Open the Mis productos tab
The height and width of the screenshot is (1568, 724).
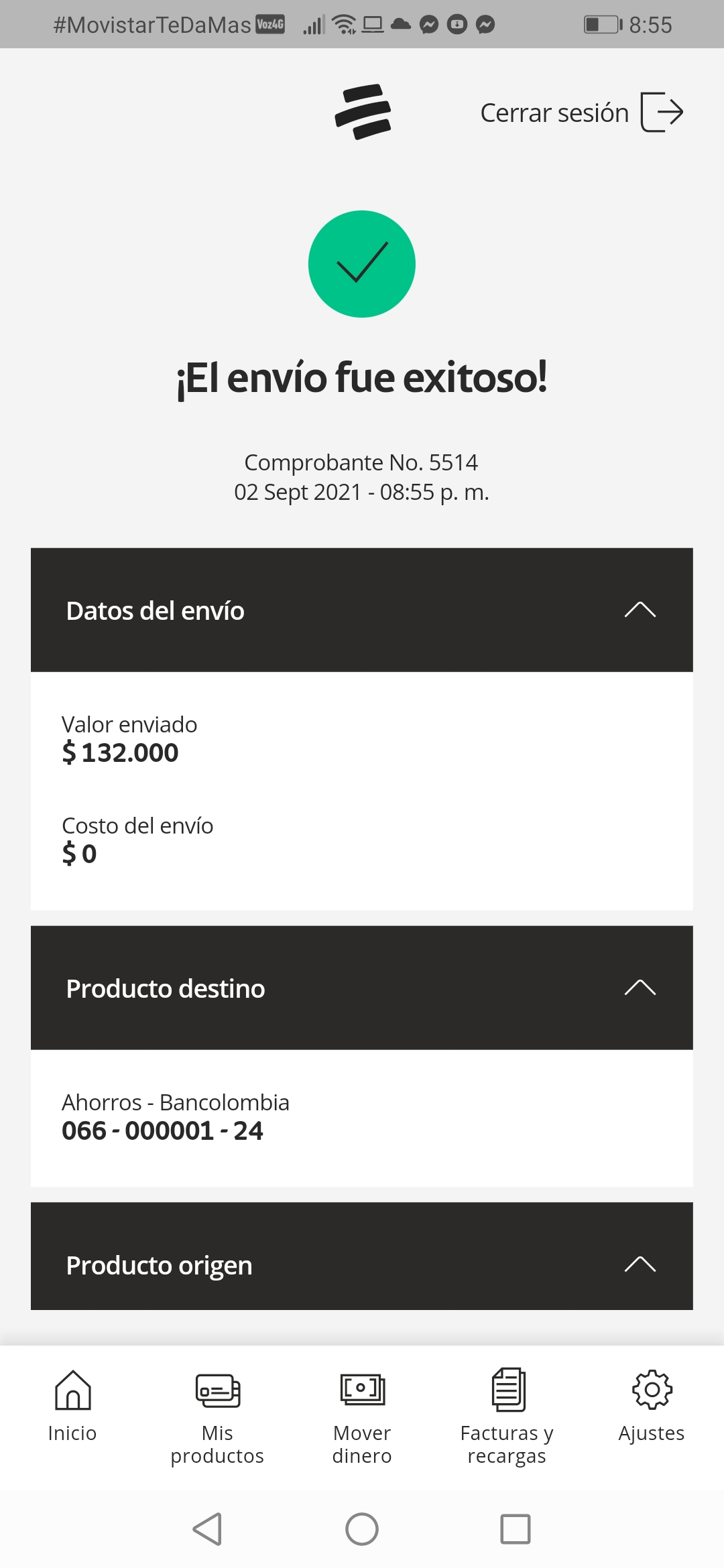[217, 1417]
